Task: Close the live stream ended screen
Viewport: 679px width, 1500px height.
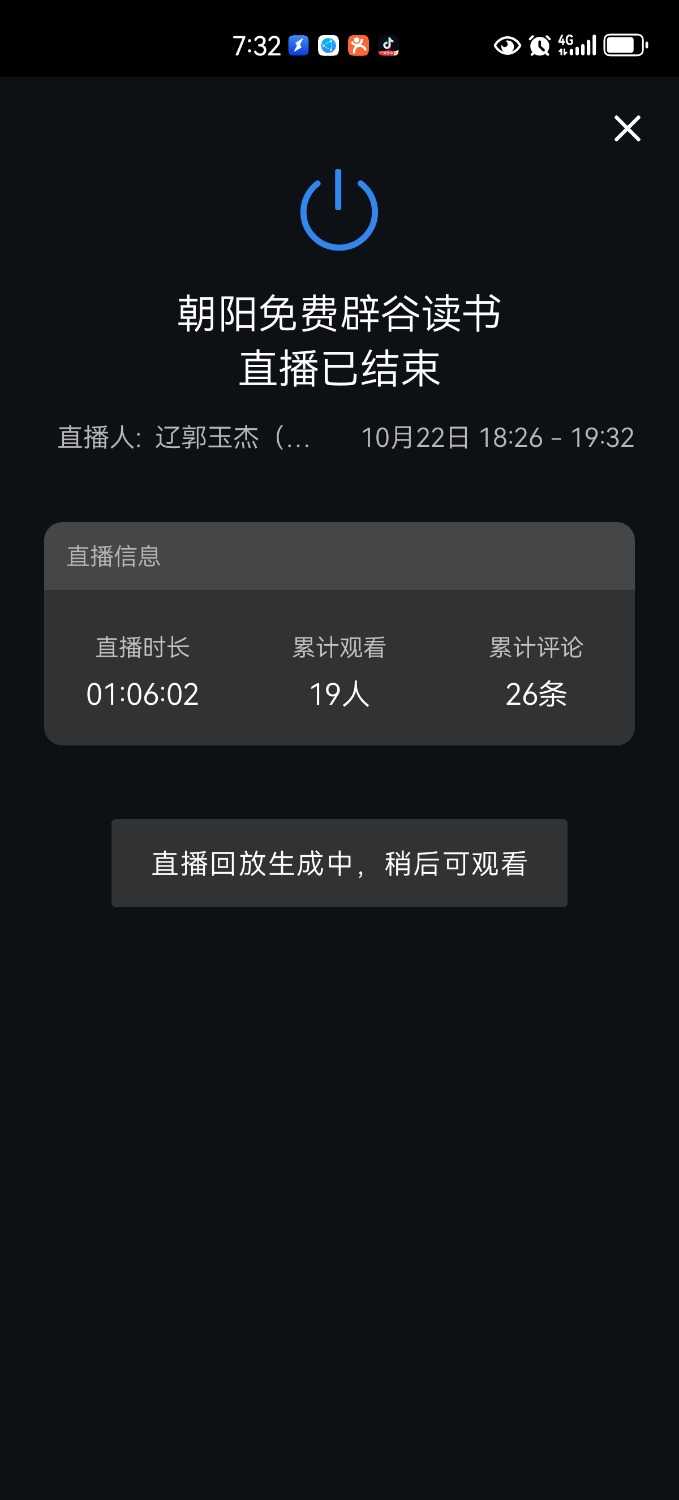Action: (x=627, y=128)
